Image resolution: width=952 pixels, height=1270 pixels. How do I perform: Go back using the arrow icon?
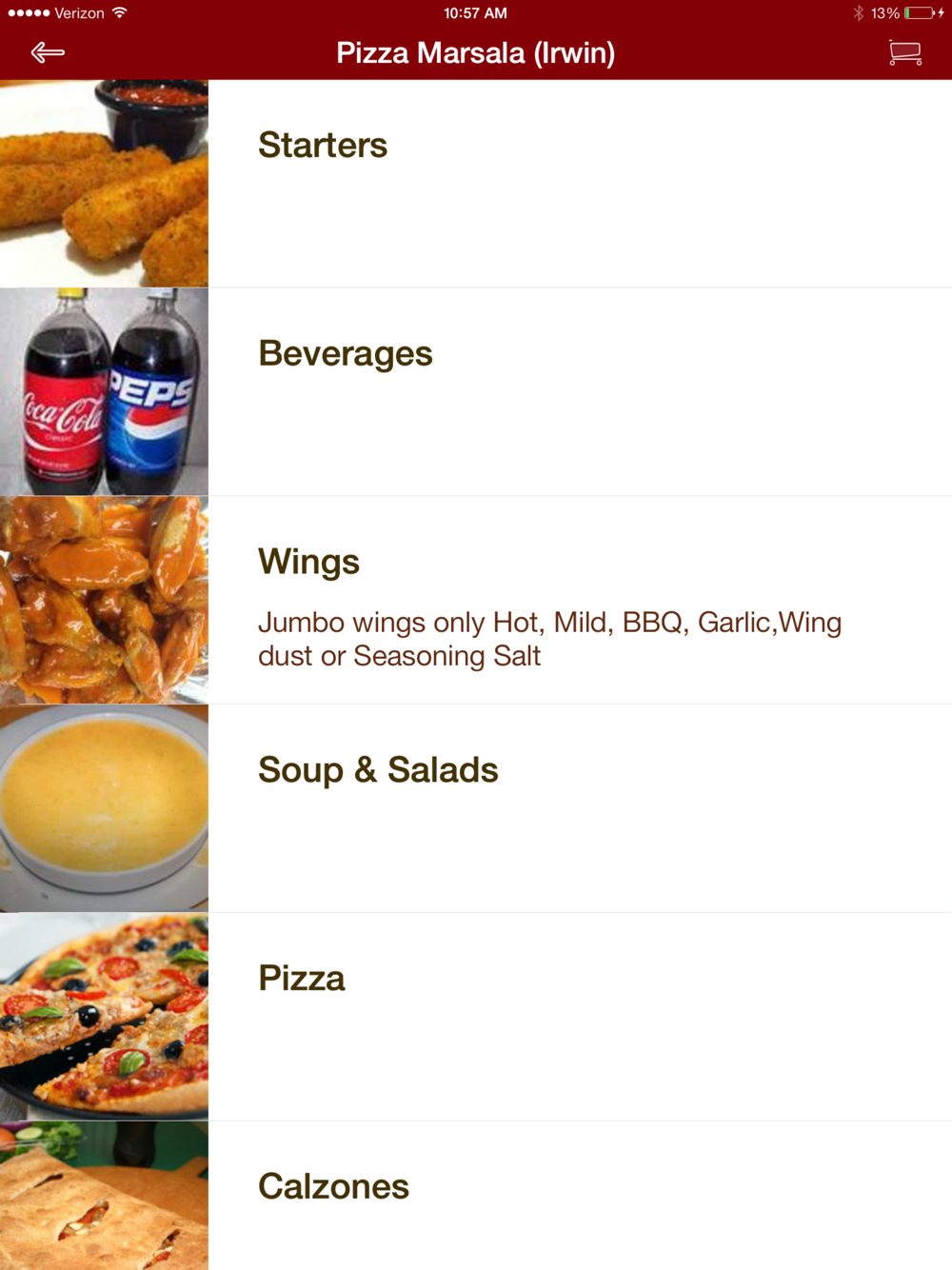pyautogui.click(x=48, y=52)
